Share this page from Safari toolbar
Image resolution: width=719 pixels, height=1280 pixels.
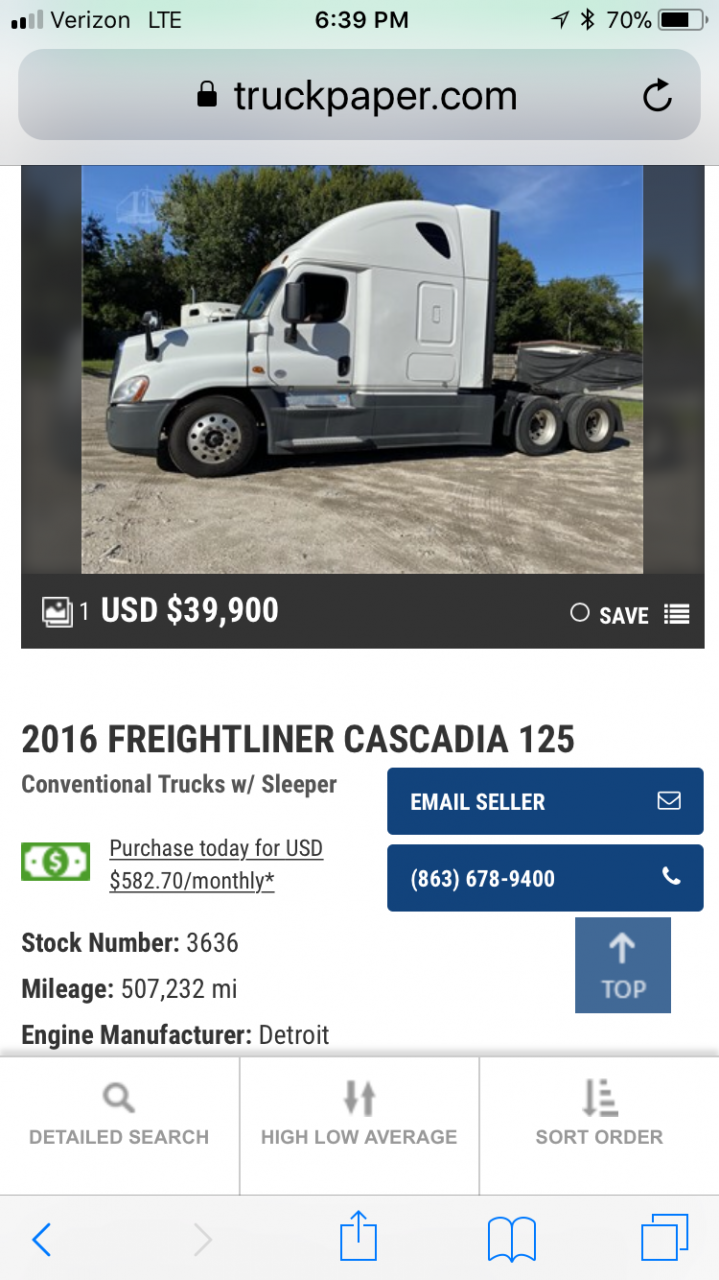click(x=358, y=1238)
